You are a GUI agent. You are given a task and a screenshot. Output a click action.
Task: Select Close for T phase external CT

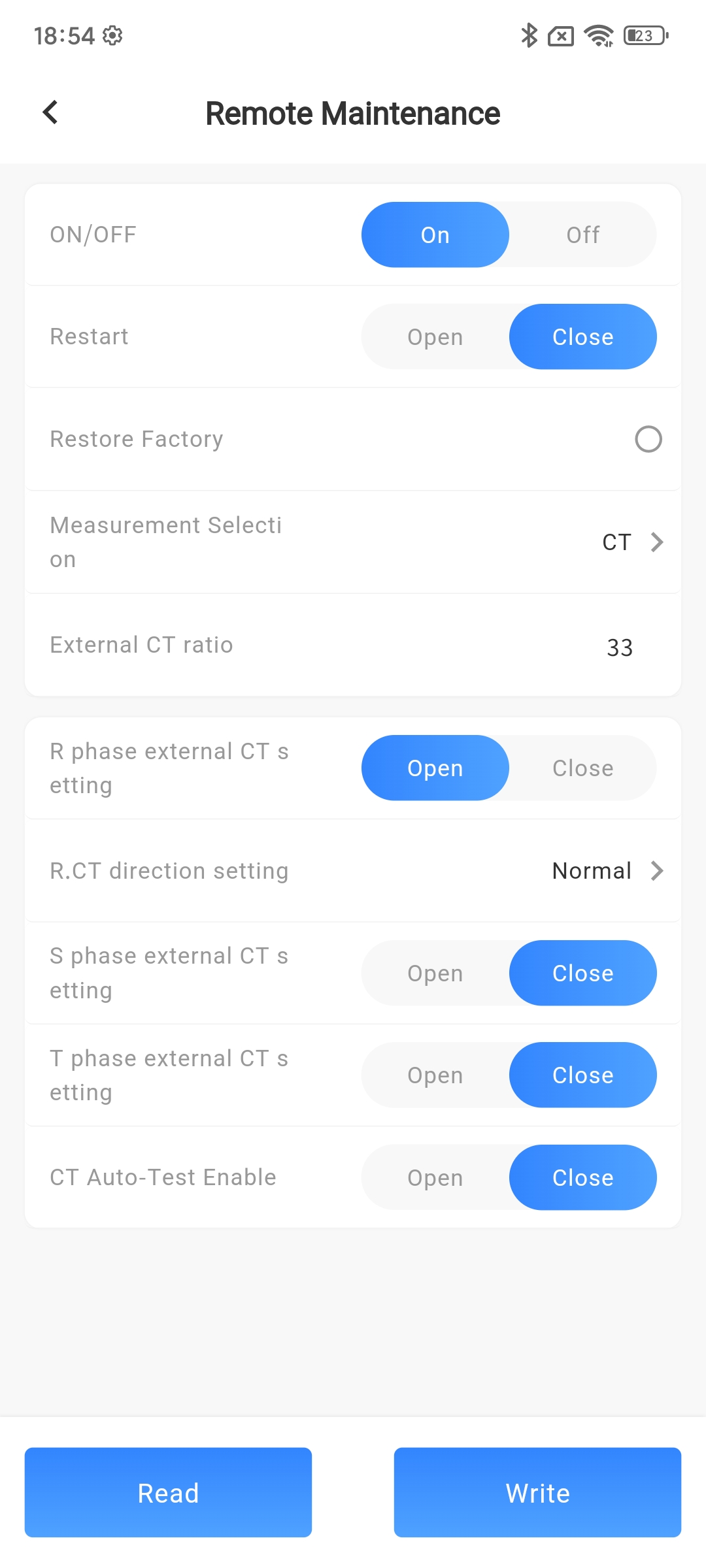click(x=582, y=1075)
